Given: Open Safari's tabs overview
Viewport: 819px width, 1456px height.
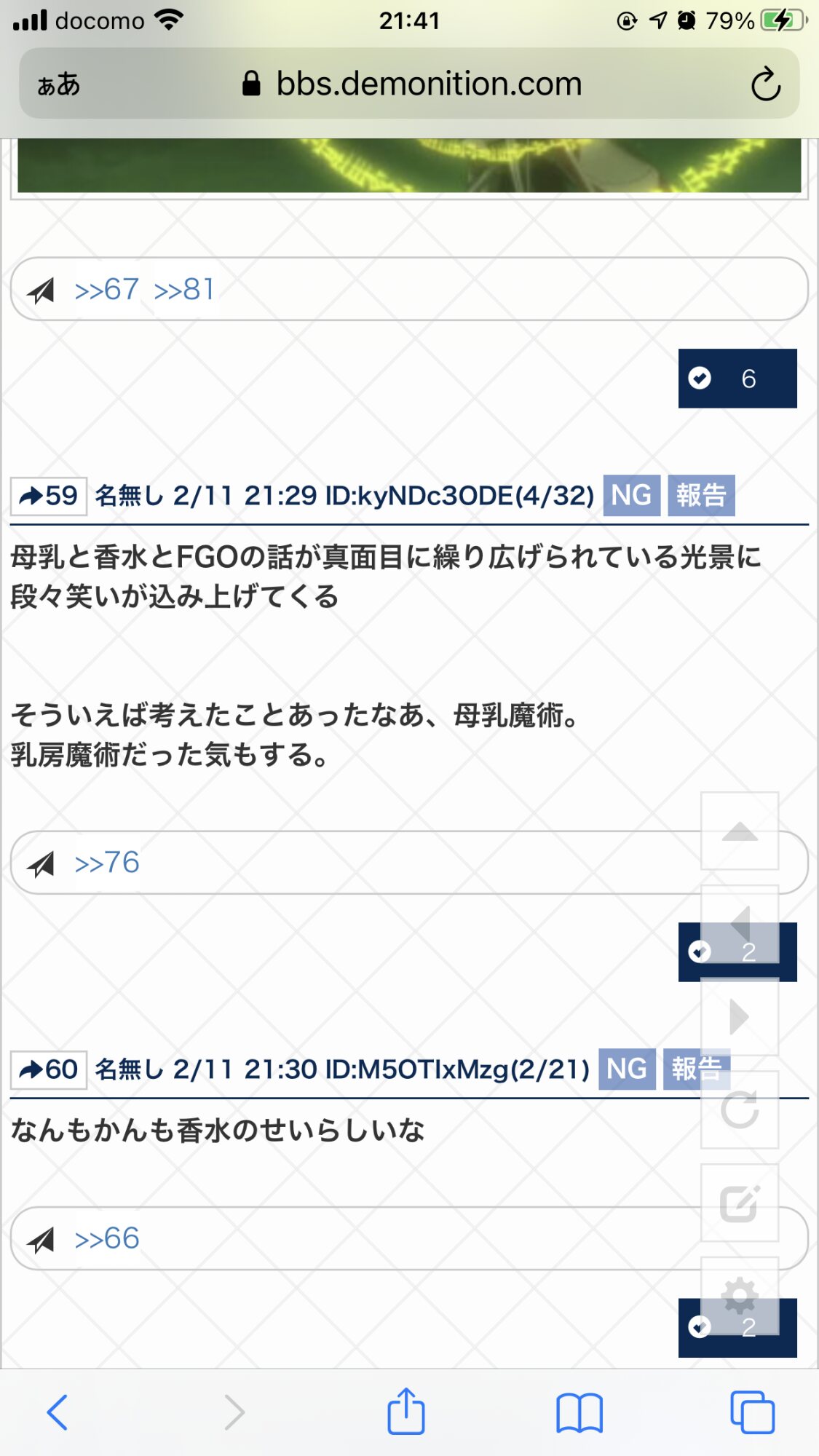Looking at the screenshot, I should pos(752,1412).
